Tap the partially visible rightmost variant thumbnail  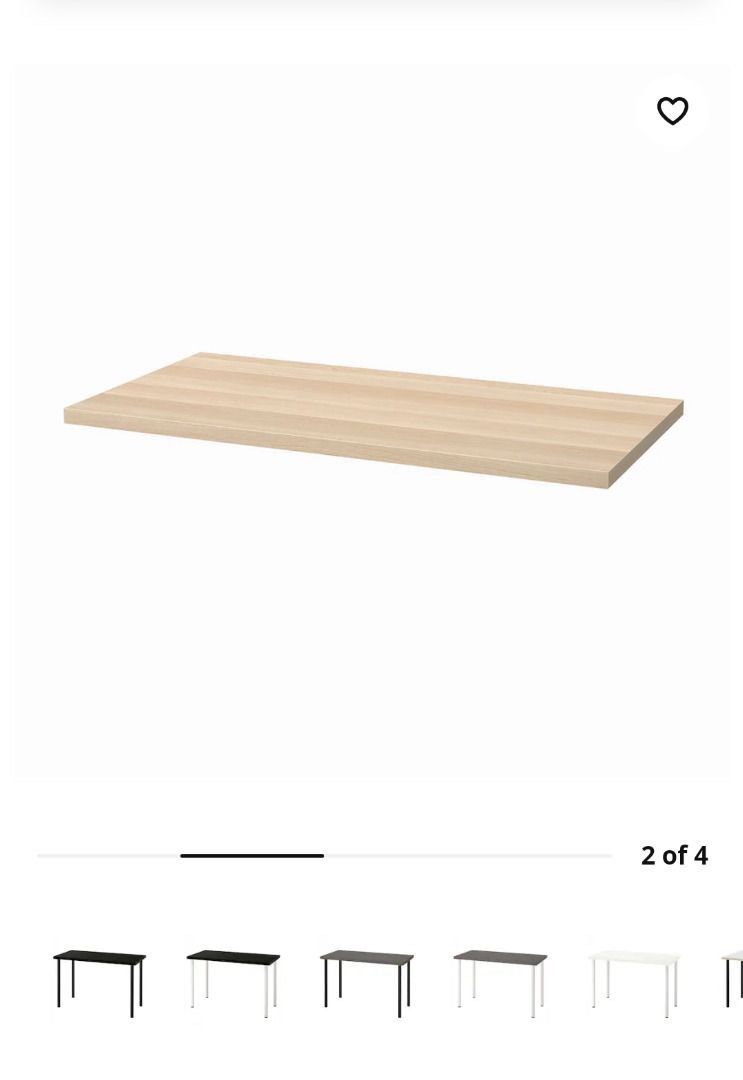[x=733, y=975]
